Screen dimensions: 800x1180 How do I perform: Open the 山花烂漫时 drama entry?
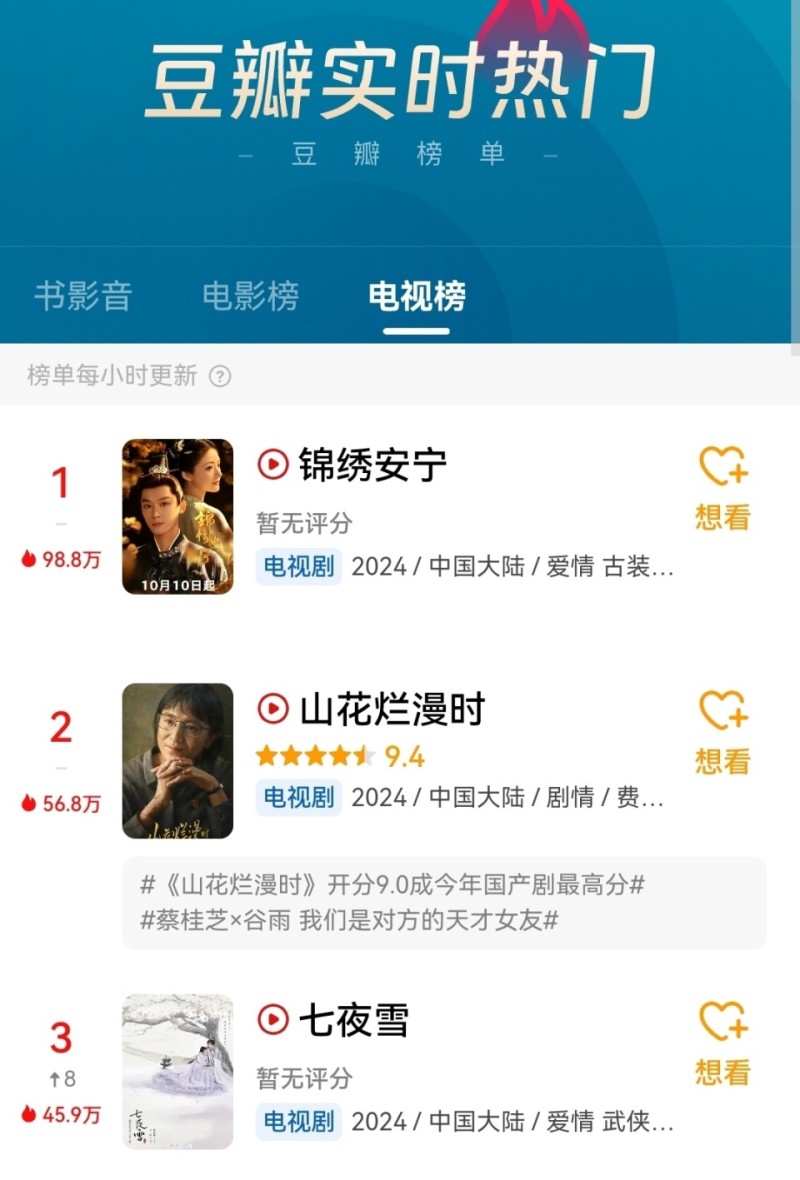(392, 709)
